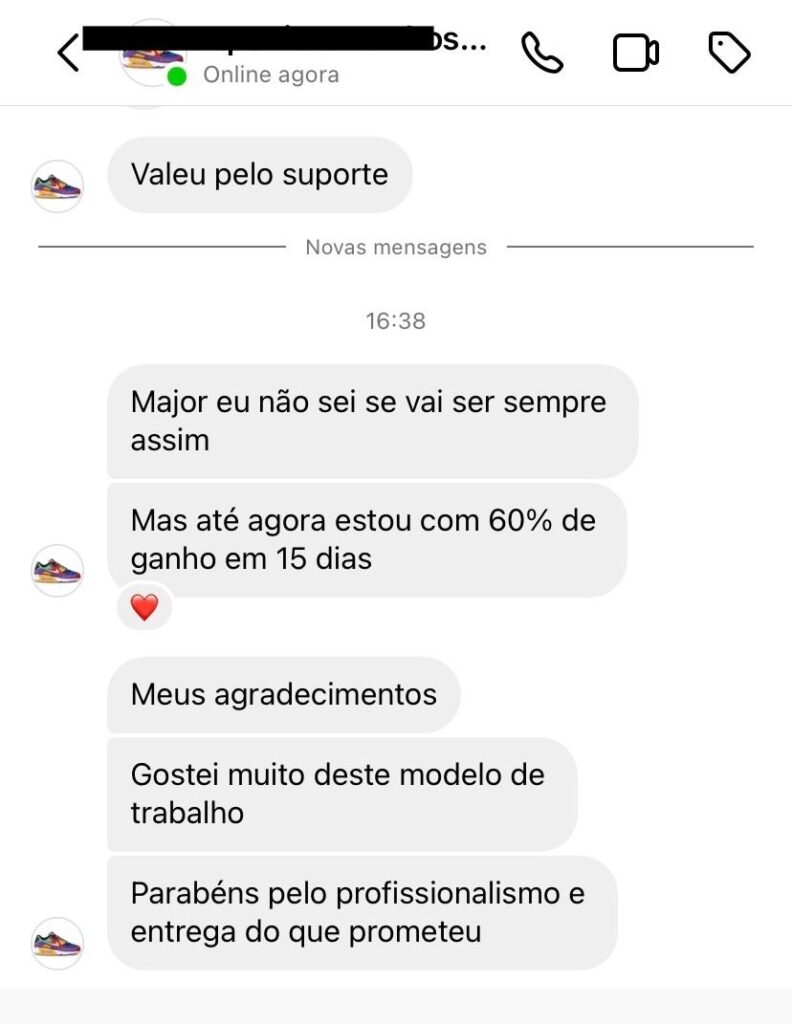Go back to the inbox
This screenshot has height=1024, width=792.
(x=68, y=53)
